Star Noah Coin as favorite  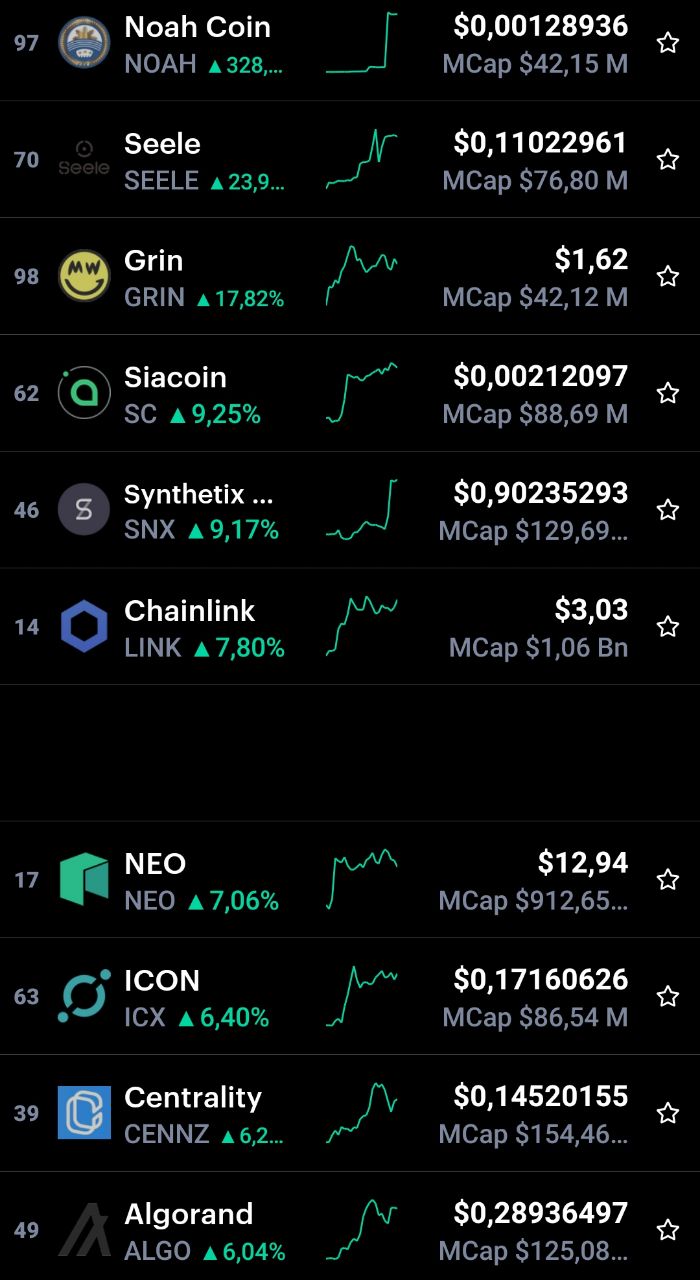click(x=668, y=43)
